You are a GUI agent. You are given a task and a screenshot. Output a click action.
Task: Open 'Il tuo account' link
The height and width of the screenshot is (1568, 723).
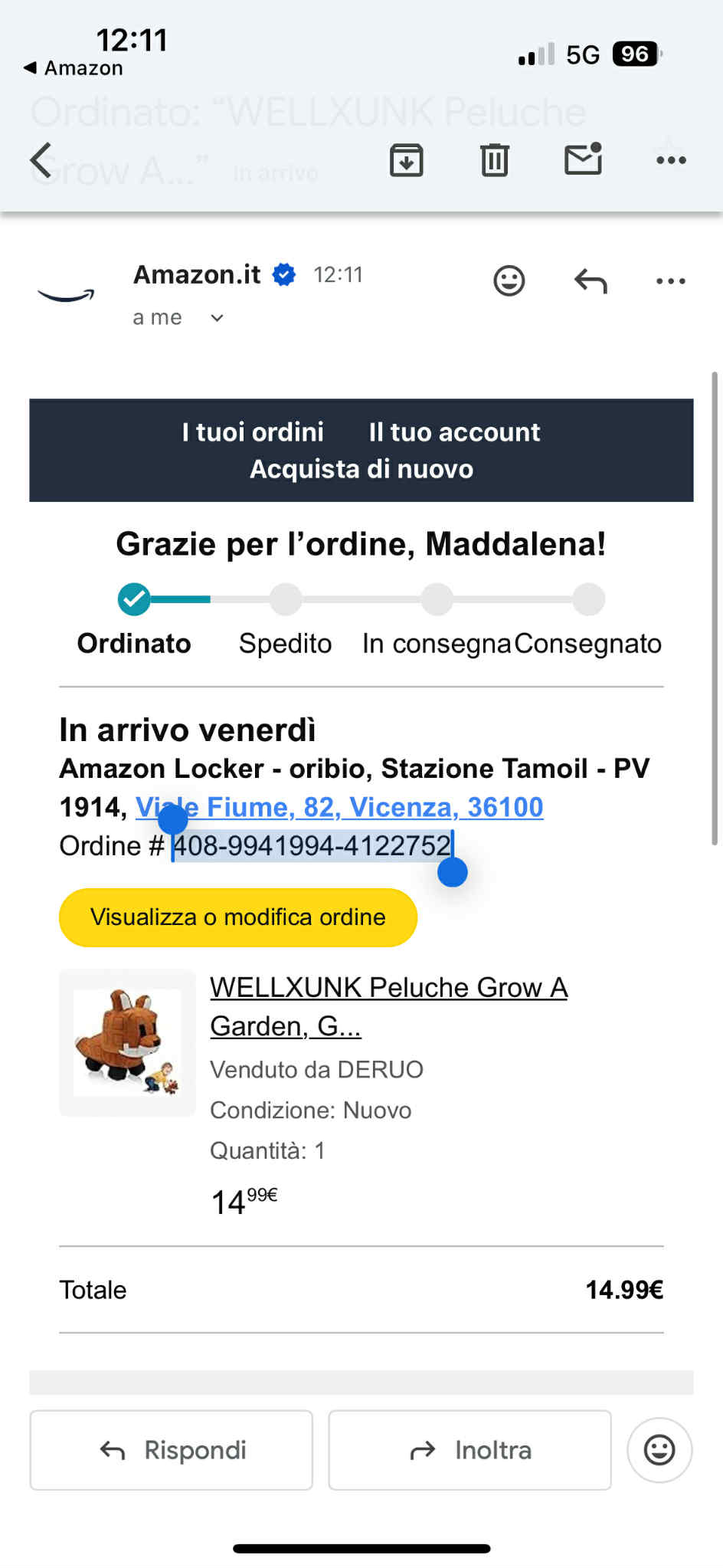454,432
